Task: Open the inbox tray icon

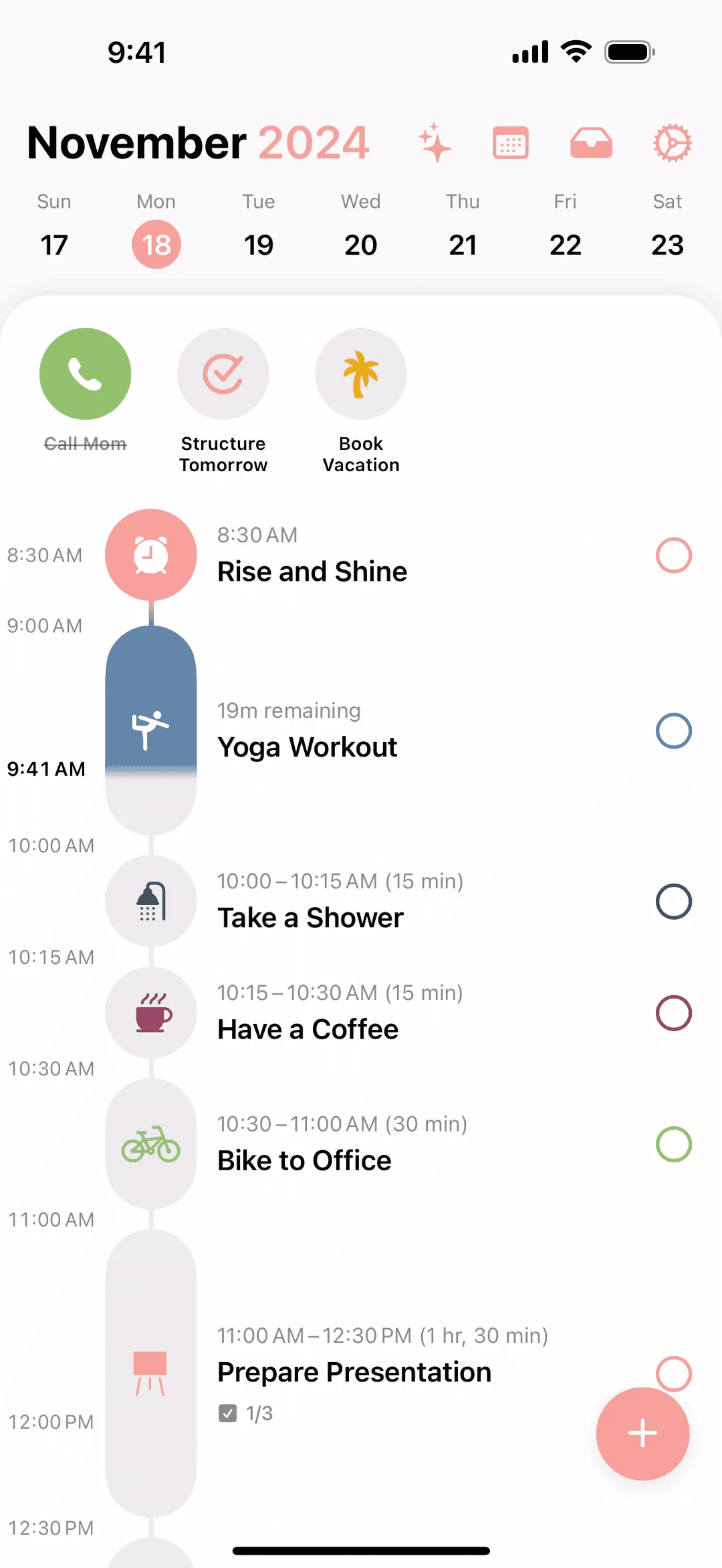Action: point(591,142)
